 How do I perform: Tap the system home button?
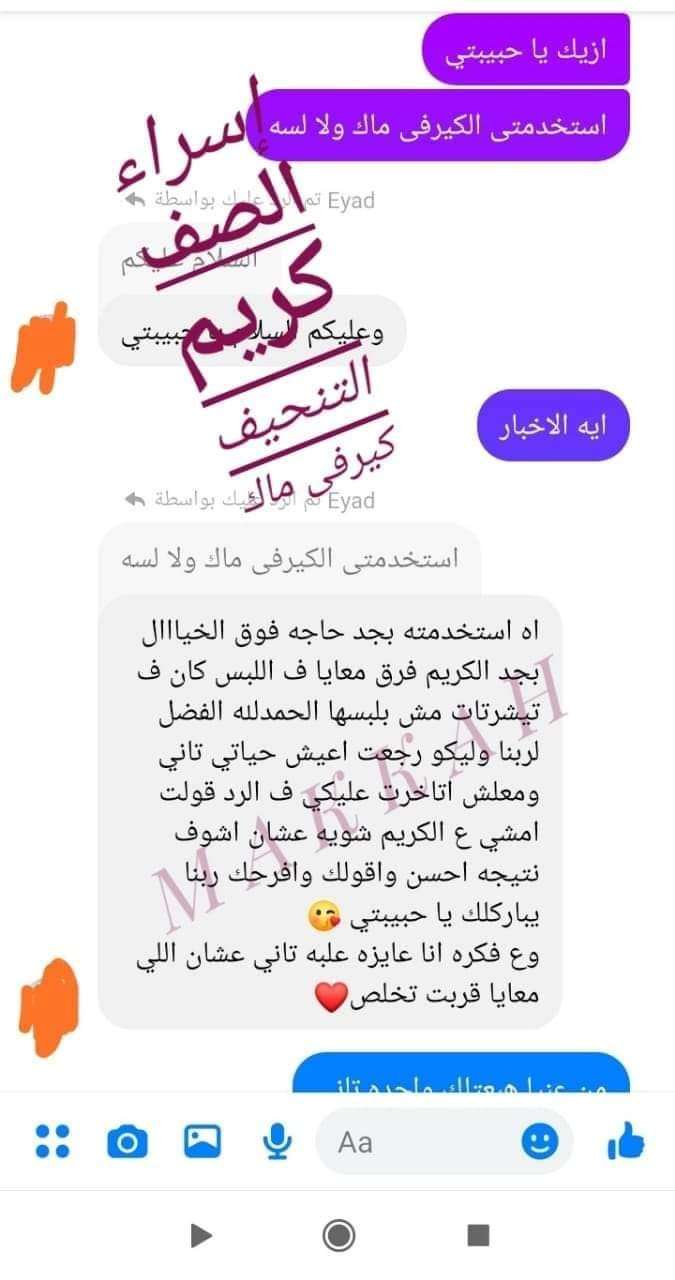(339, 1236)
